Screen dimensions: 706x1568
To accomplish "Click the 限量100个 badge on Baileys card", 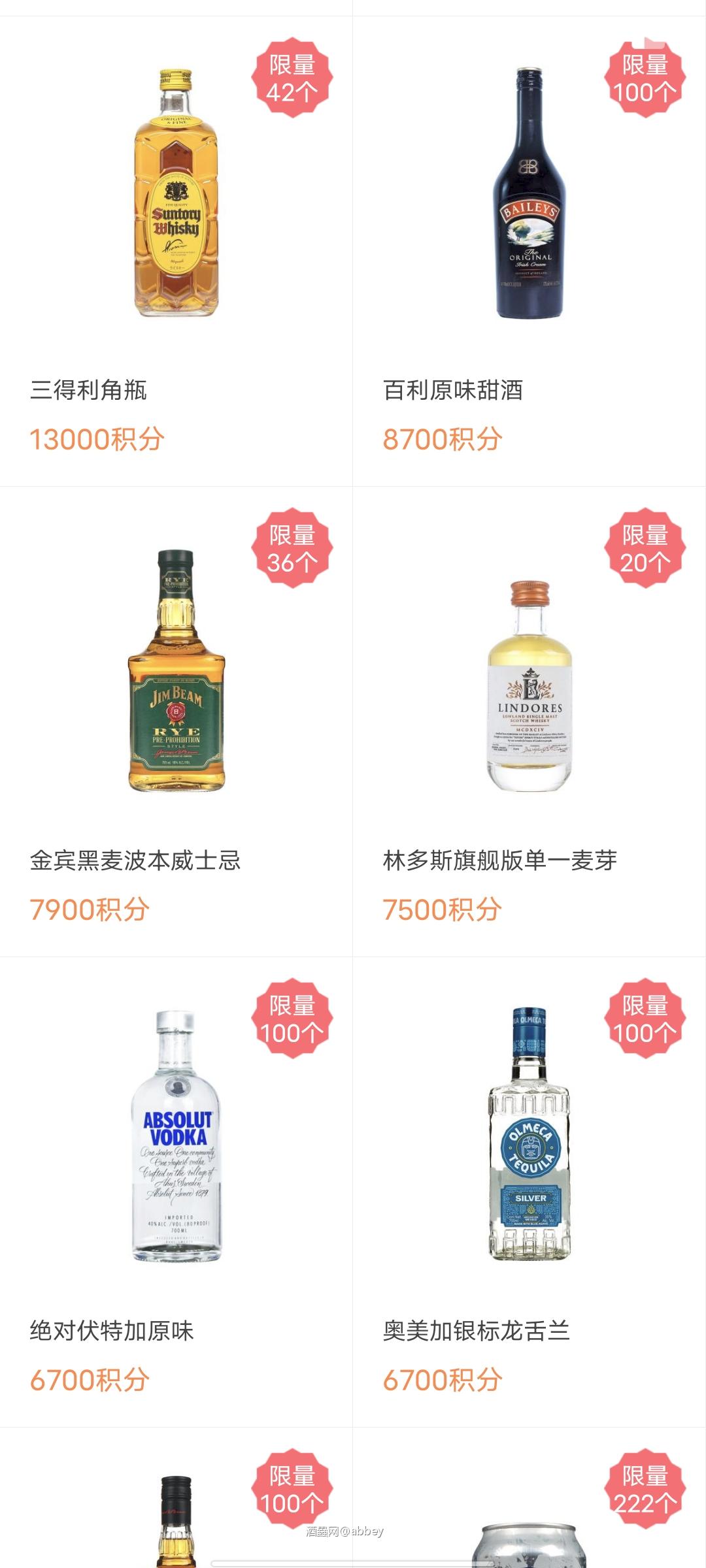I will pyautogui.click(x=645, y=82).
